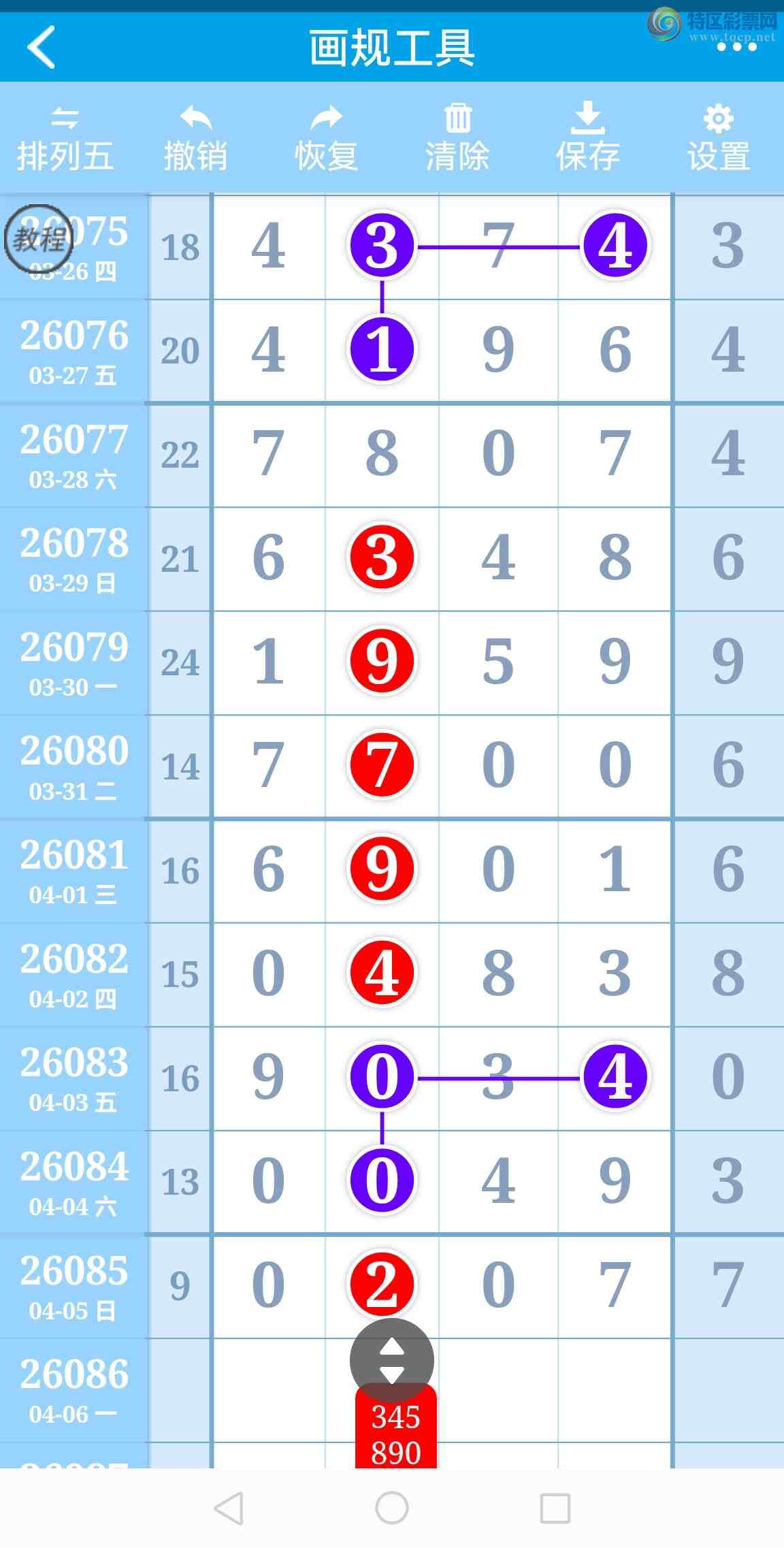The width and height of the screenshot is (784, 1548).
Task: Go back from the 画规工具 screen
Action: (41, 48)
